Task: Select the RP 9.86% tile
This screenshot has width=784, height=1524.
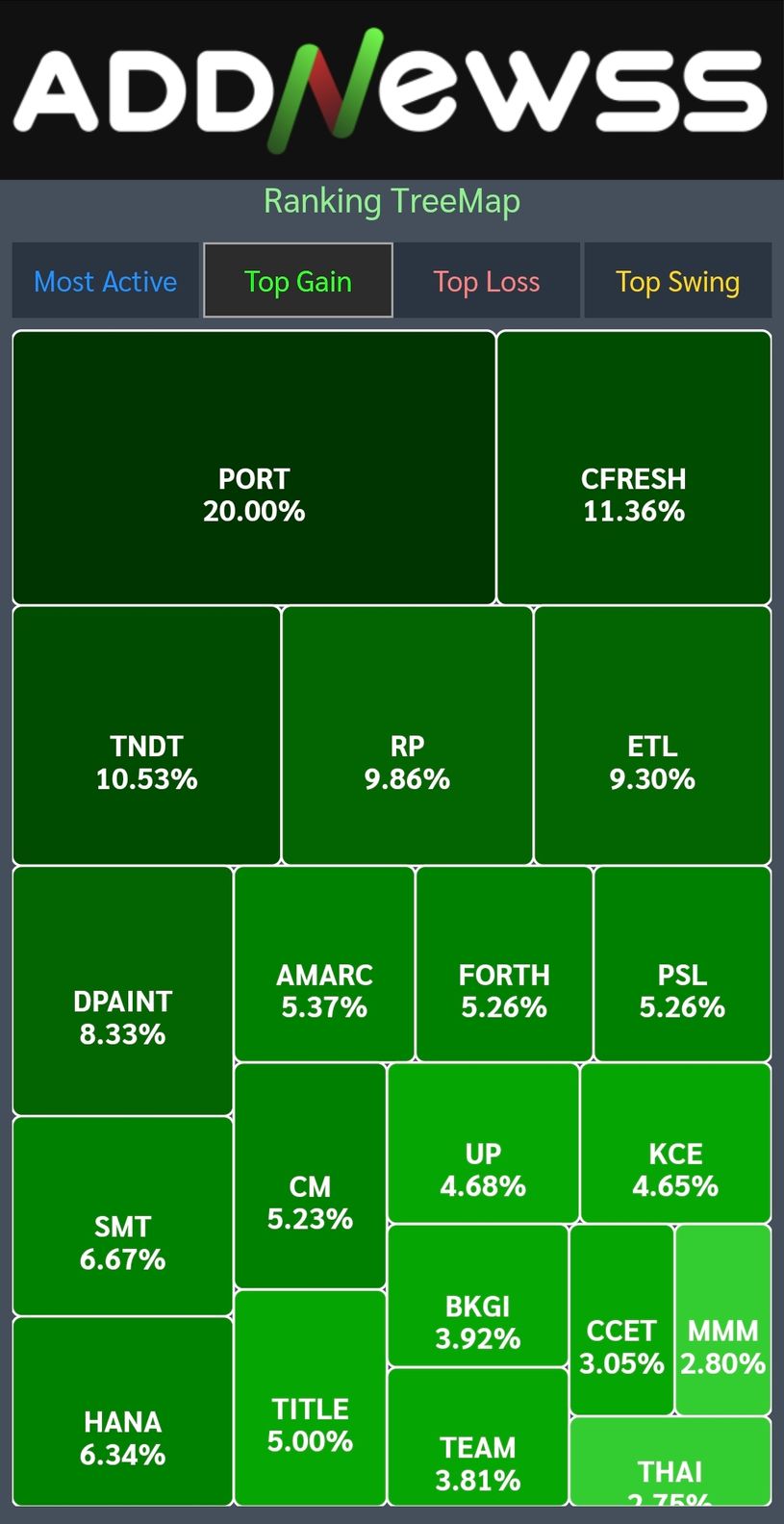Action: tap(407, 735)
